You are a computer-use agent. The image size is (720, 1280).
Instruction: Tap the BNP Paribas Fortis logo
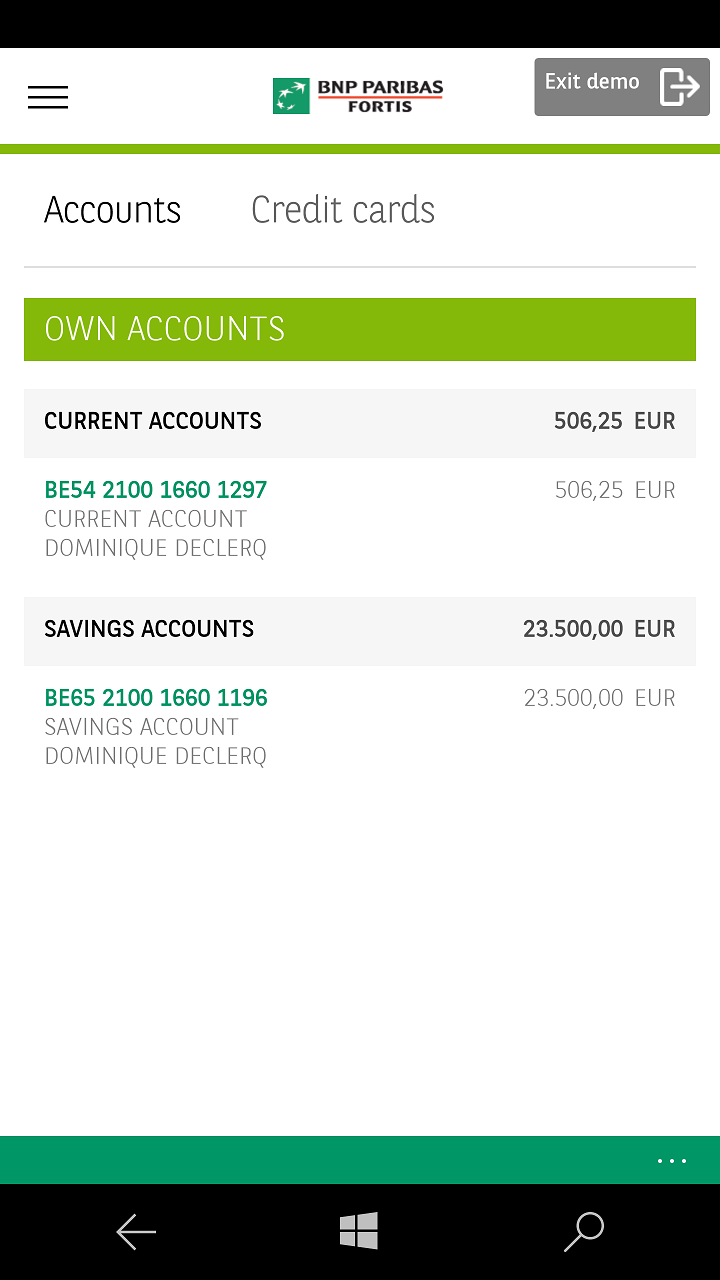click(358, 96)
